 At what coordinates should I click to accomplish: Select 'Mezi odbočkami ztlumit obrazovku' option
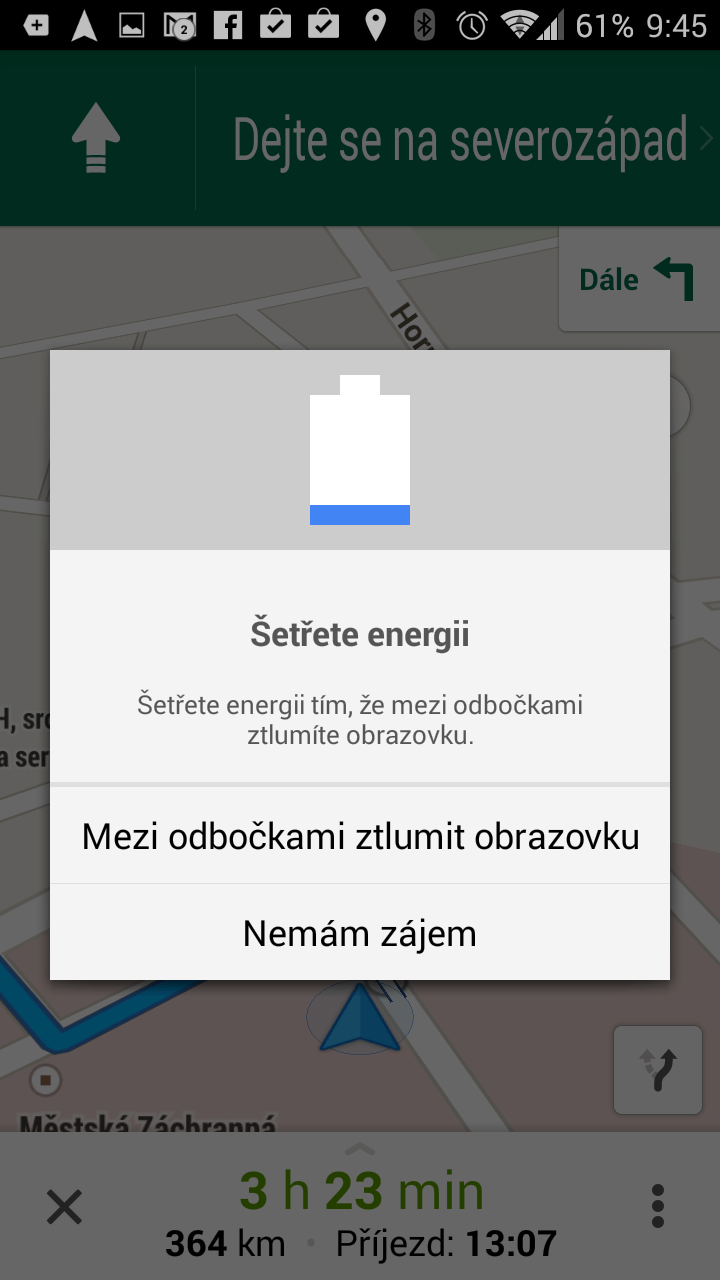pos(360,836)
